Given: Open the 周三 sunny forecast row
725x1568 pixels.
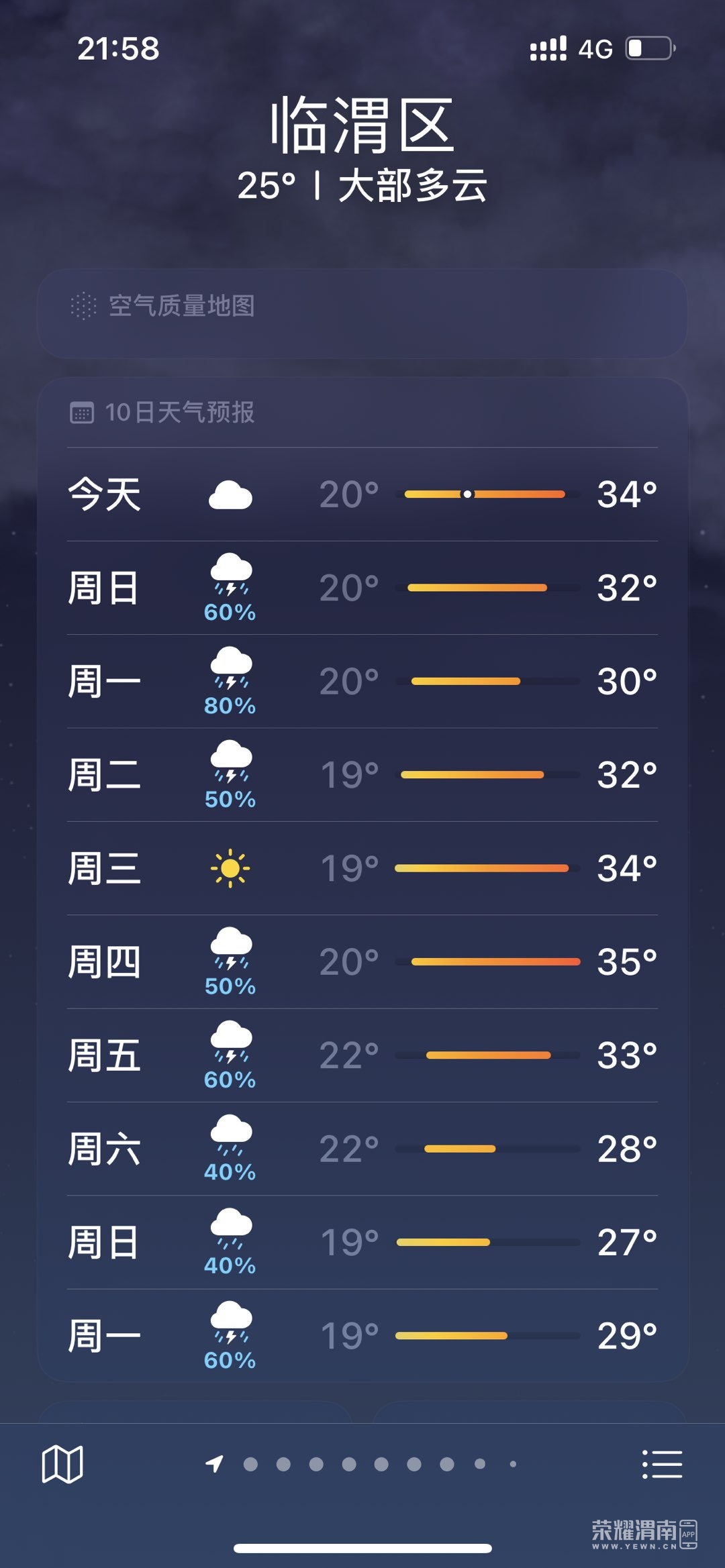Looking at the screenshot, I should (362, 868).
